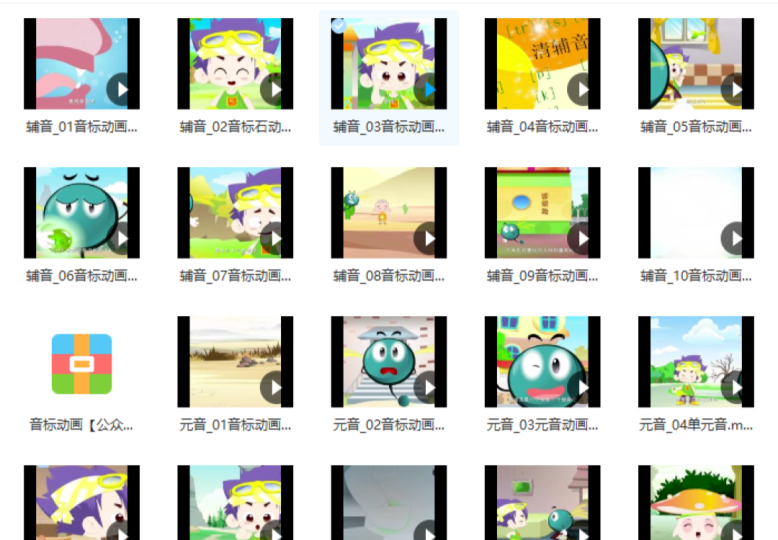Open video 辅音_08音标动画
The height and width of the screenshot is (540, 778).
[389, 213]
